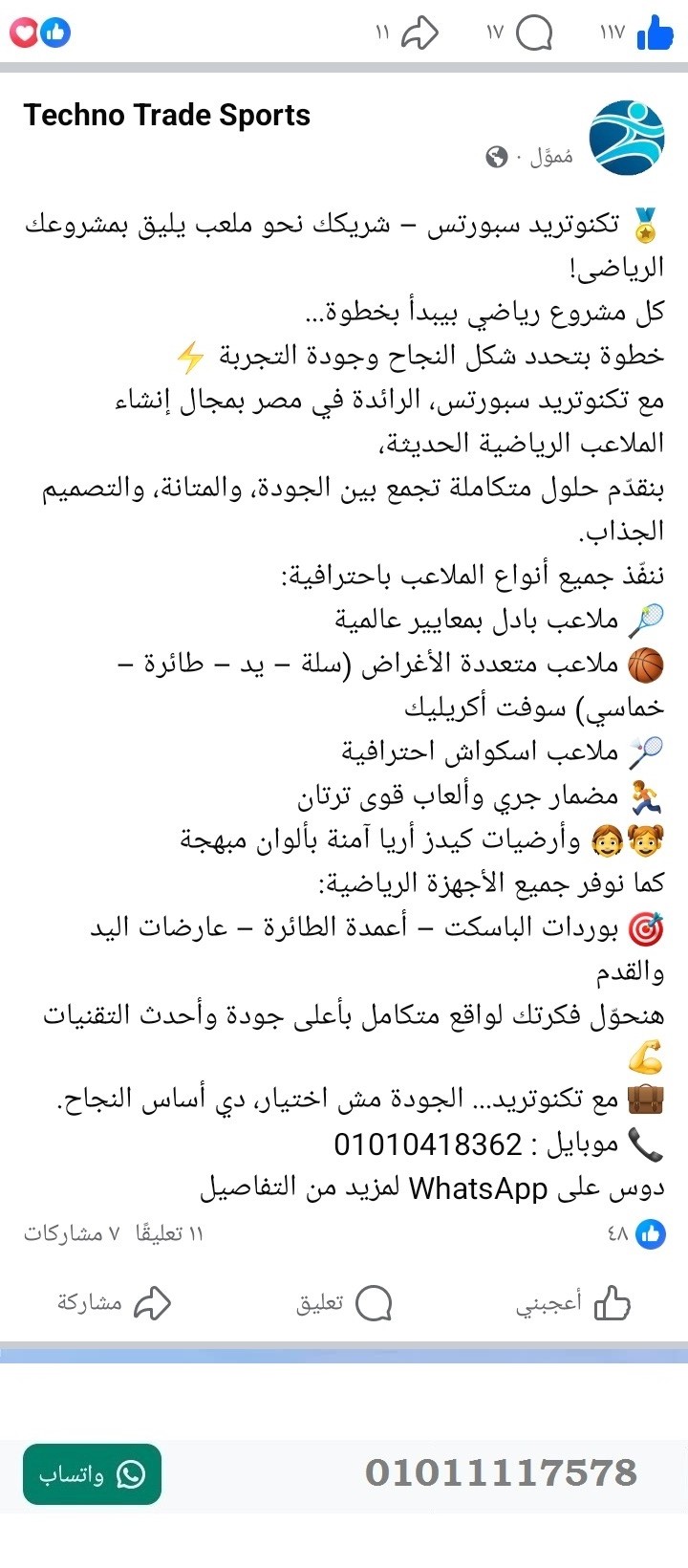Click the comment bubble icon at the top
688x1568 pixels.
[534, 32]
